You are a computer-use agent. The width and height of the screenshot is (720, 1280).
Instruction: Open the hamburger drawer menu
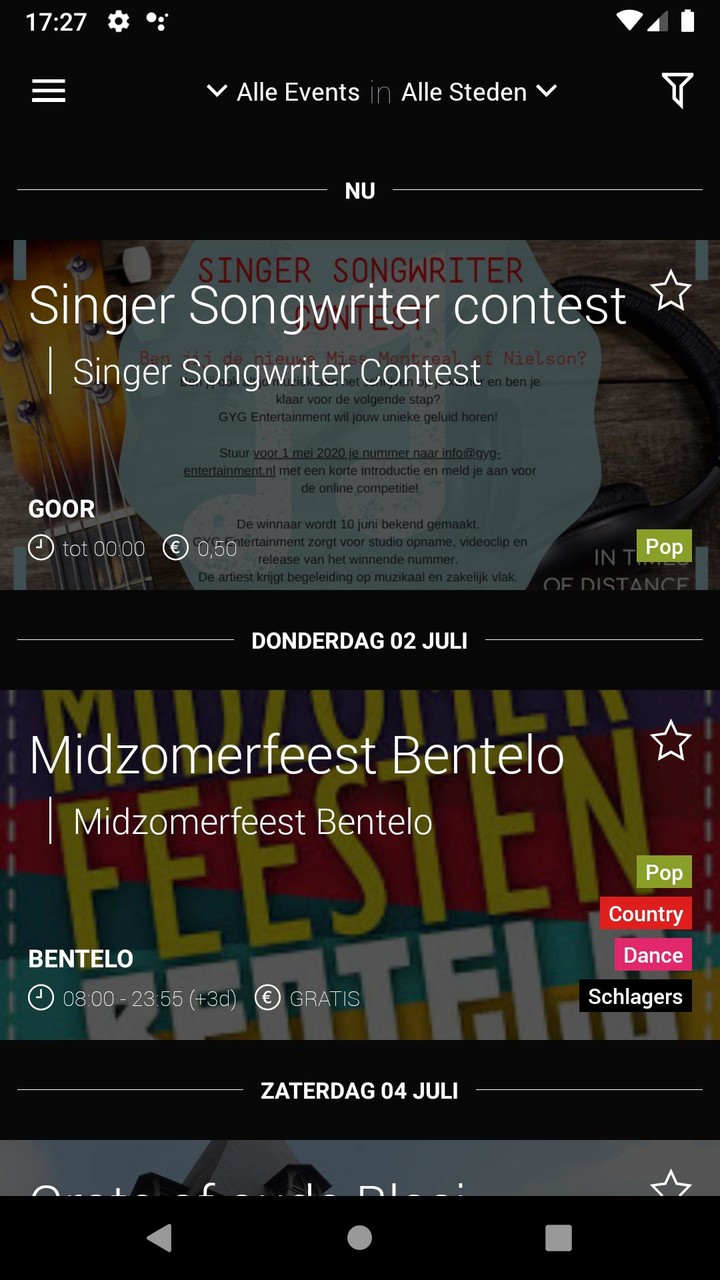48,91
